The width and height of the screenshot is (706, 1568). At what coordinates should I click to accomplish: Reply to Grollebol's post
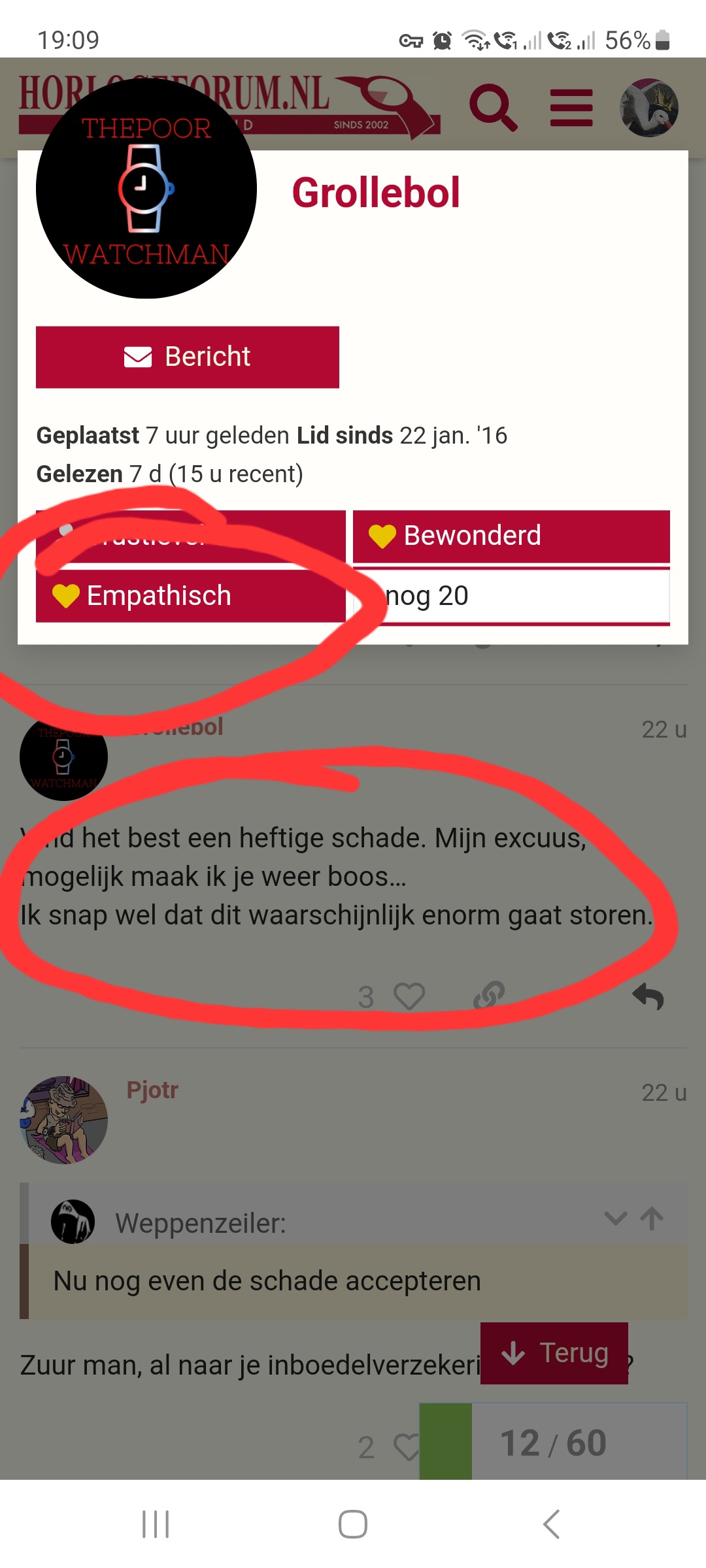[648, 996]
